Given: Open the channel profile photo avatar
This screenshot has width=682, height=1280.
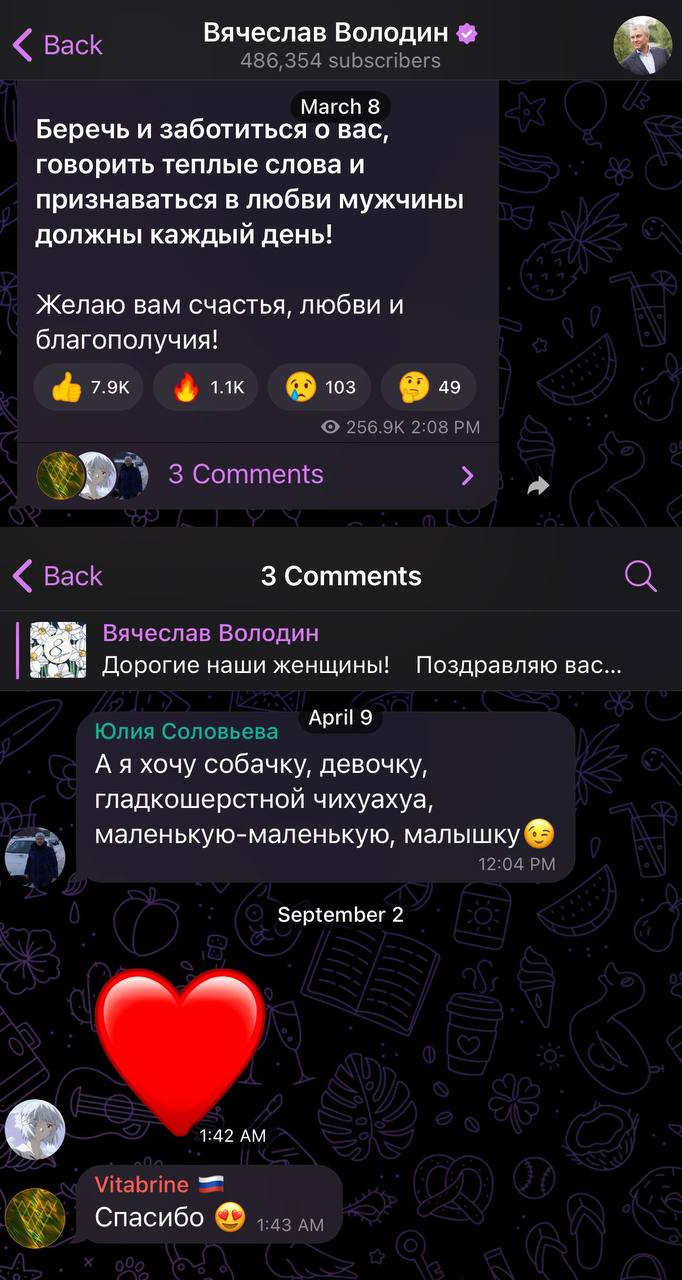Looking at the screenshot, I should pyautogui.click(x=641, y=45).
